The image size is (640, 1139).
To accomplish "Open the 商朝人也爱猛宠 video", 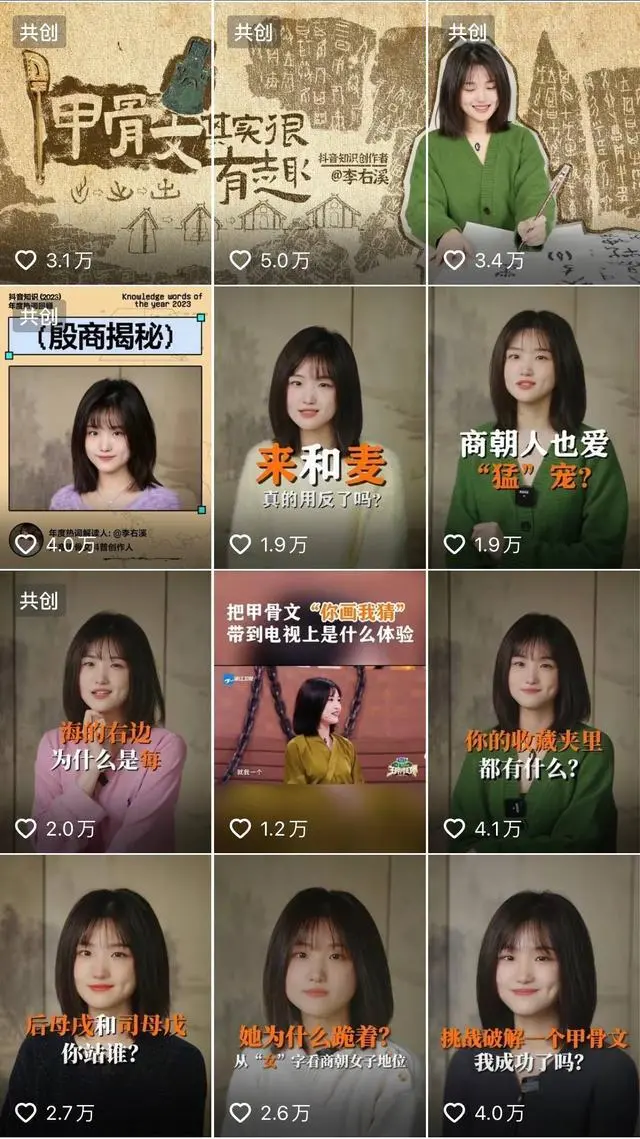I will 534,427.
